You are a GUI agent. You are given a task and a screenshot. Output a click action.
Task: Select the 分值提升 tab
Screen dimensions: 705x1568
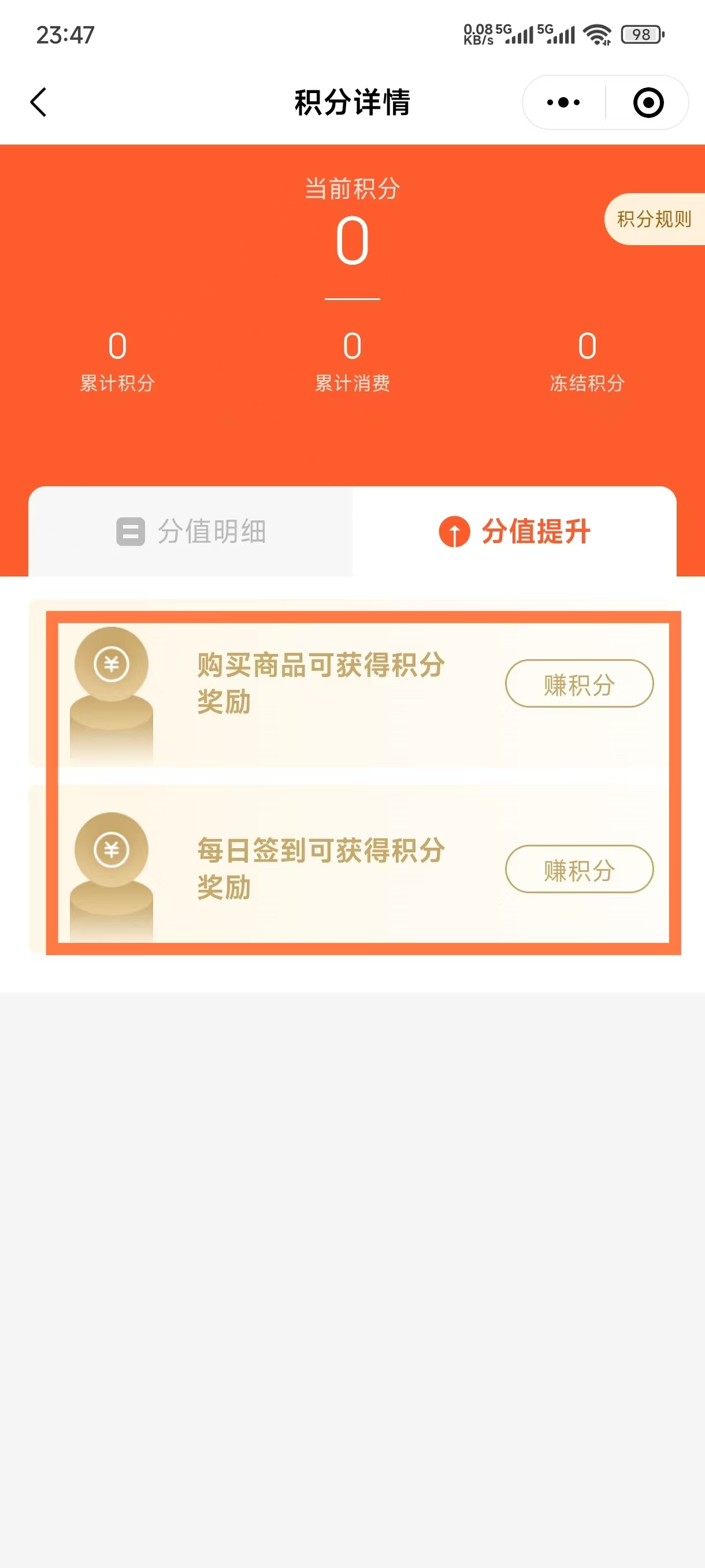click(x=515, y=531)
